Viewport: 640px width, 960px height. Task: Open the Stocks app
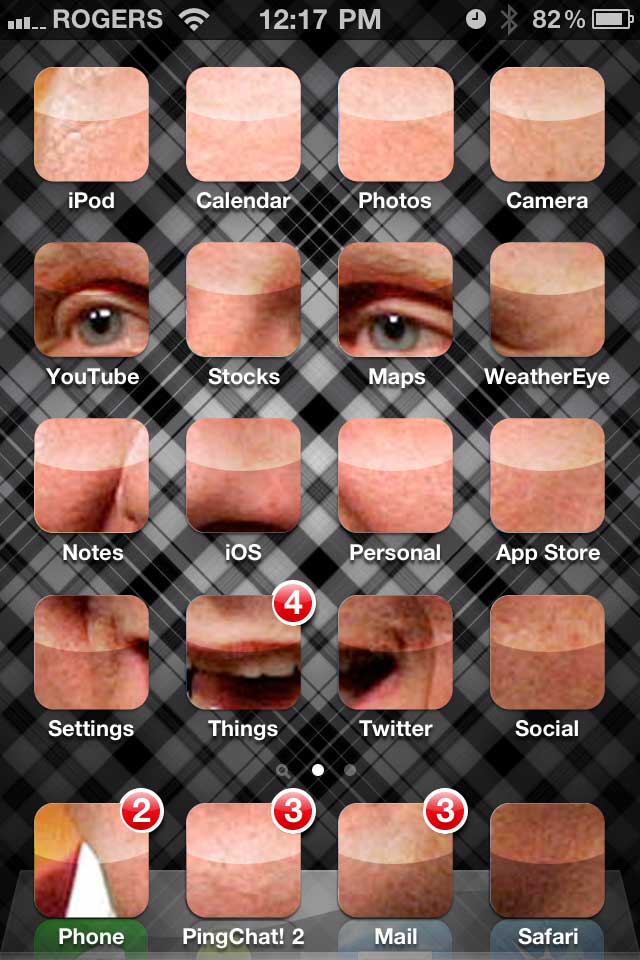coord(243,300)
